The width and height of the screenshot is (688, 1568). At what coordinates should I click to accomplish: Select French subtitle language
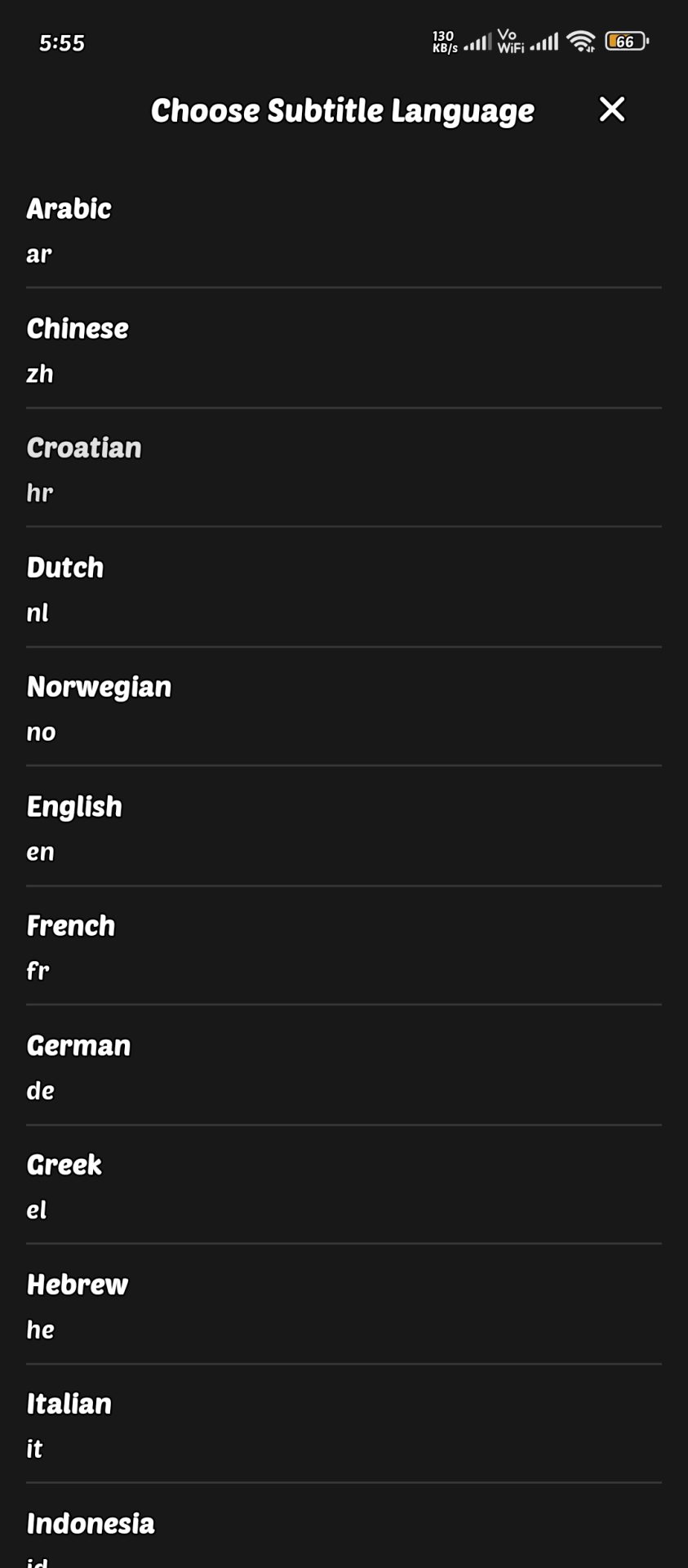point(343,947)
